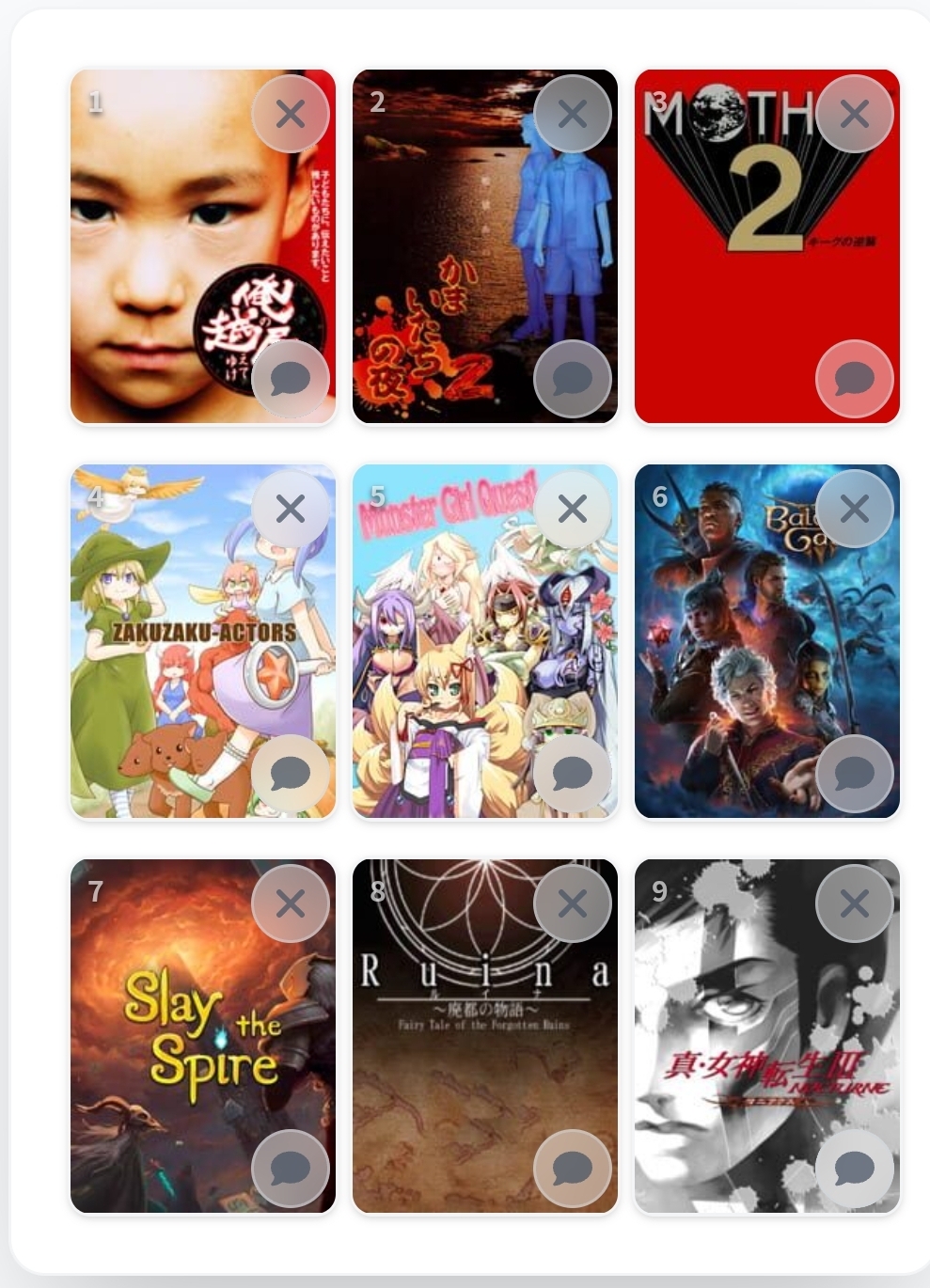Image resolution: width=930 pixels, height=1288 pixels.
Task: Comment on the ZAKUZAKU-ACTORS entry
Action: point(291,773)
